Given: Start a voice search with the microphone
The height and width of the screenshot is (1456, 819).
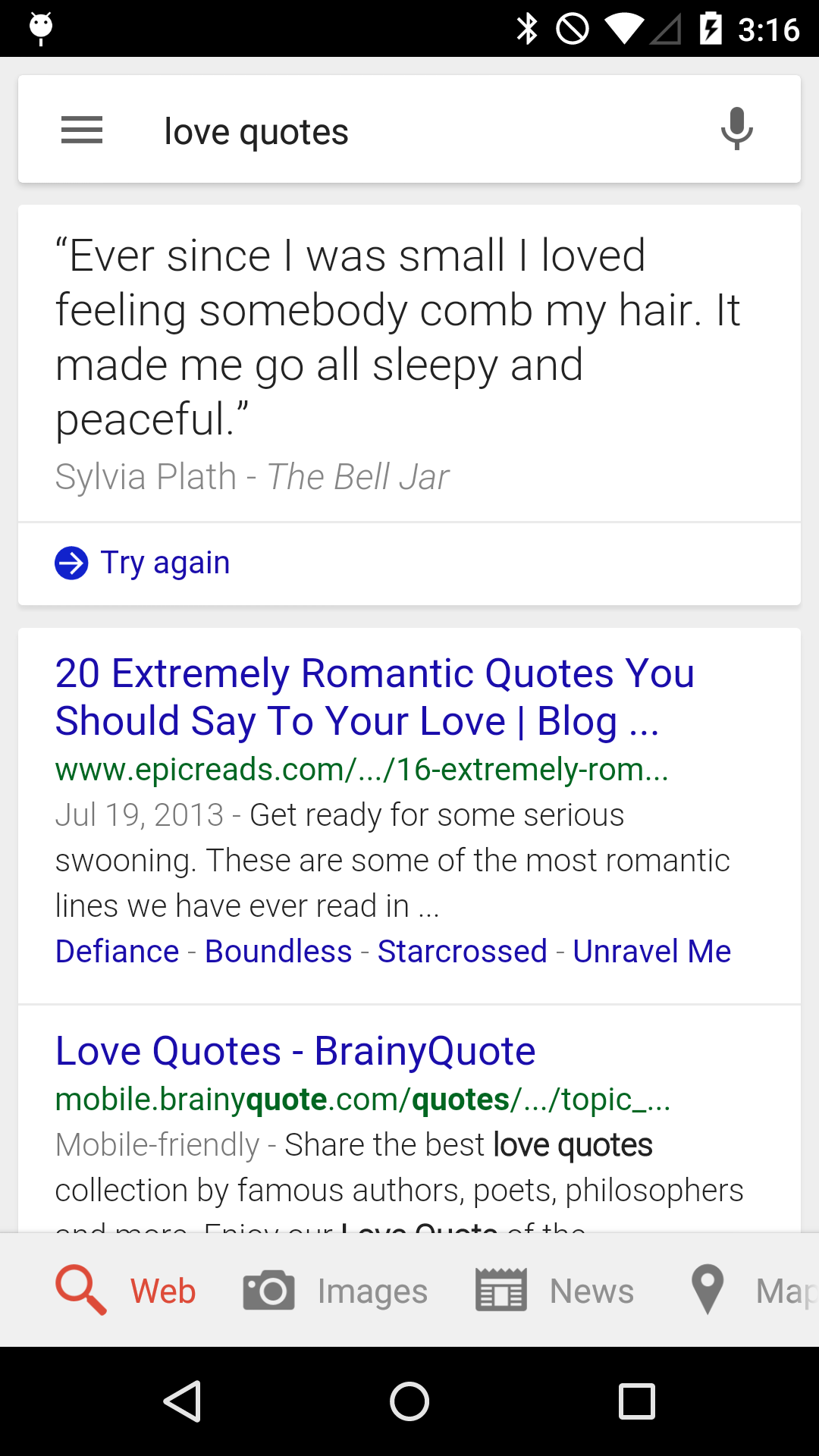Looking at the screenshot, I should (x=735, y=128).
